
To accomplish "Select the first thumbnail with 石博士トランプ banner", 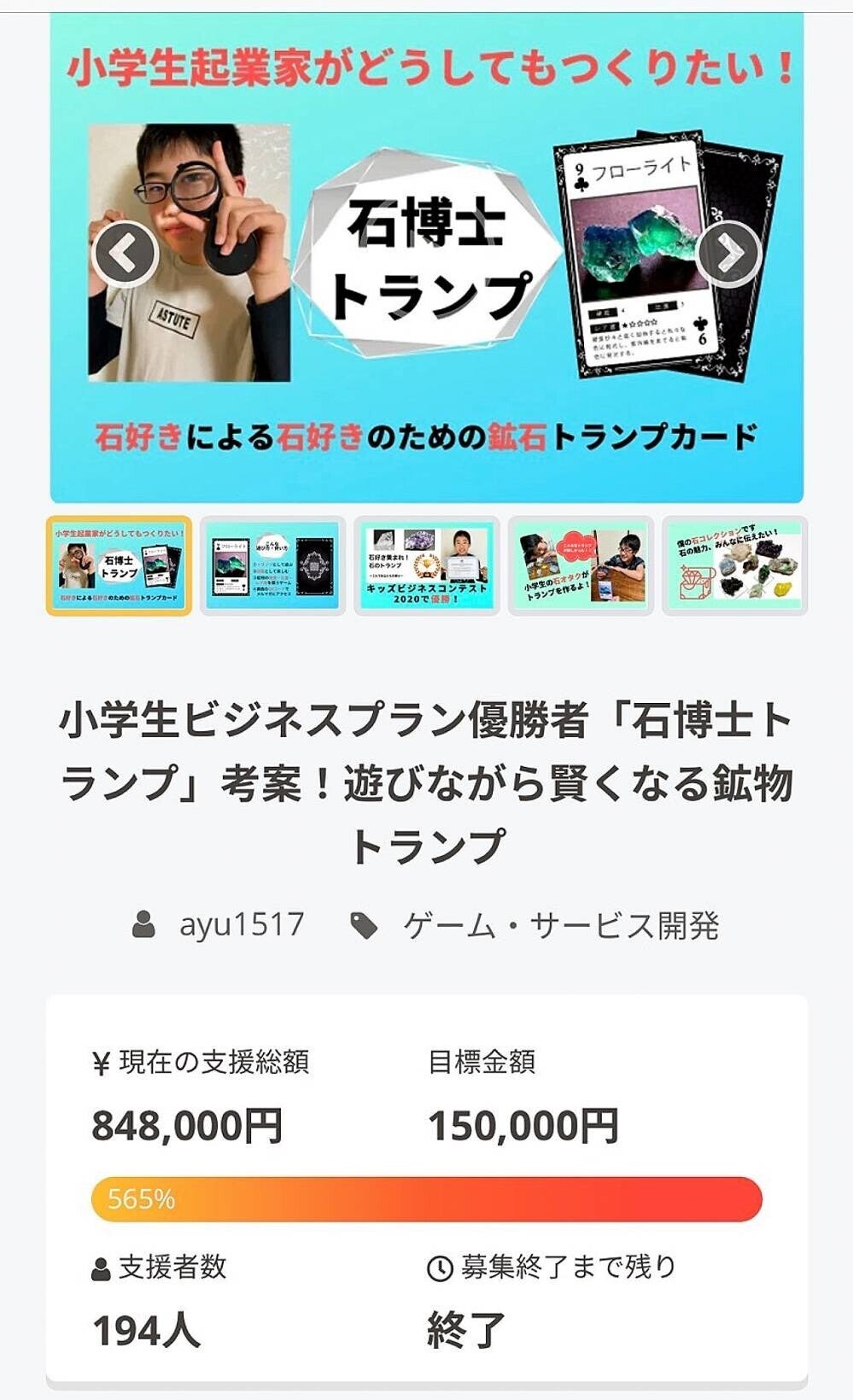I will tap(119, 565).
